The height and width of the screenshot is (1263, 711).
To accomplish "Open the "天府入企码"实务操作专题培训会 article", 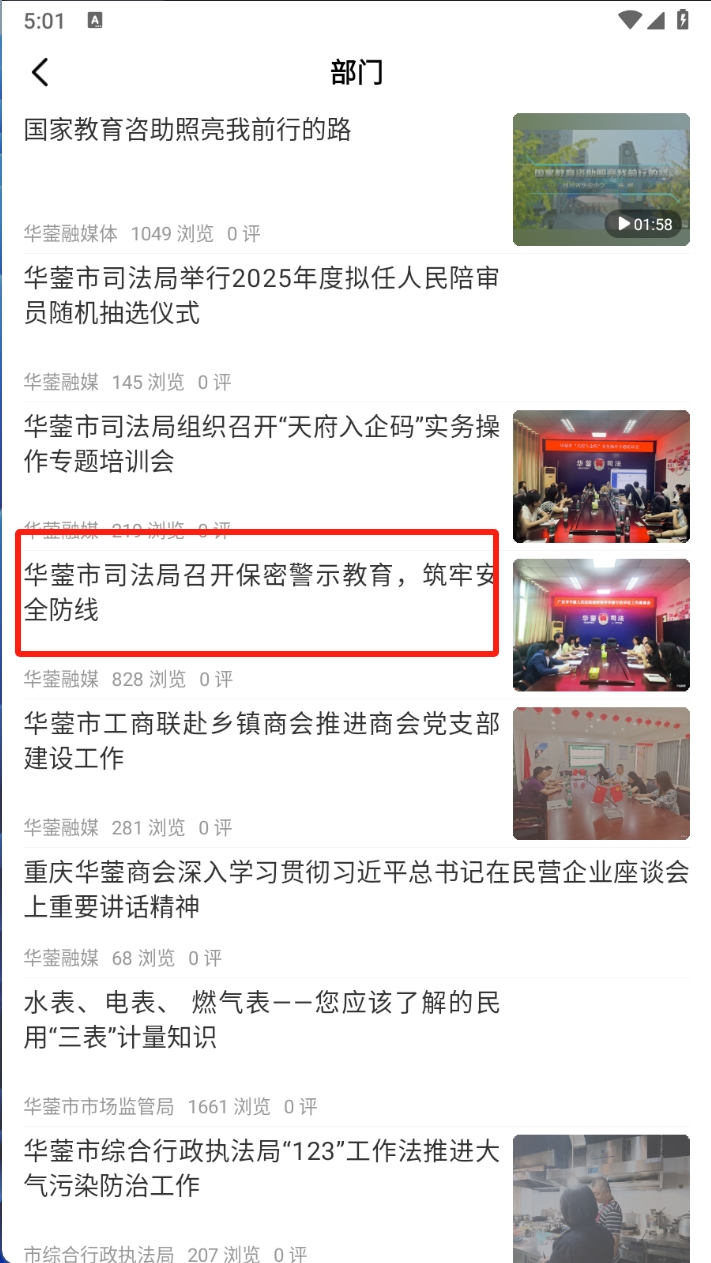I will tap(262, 443).
